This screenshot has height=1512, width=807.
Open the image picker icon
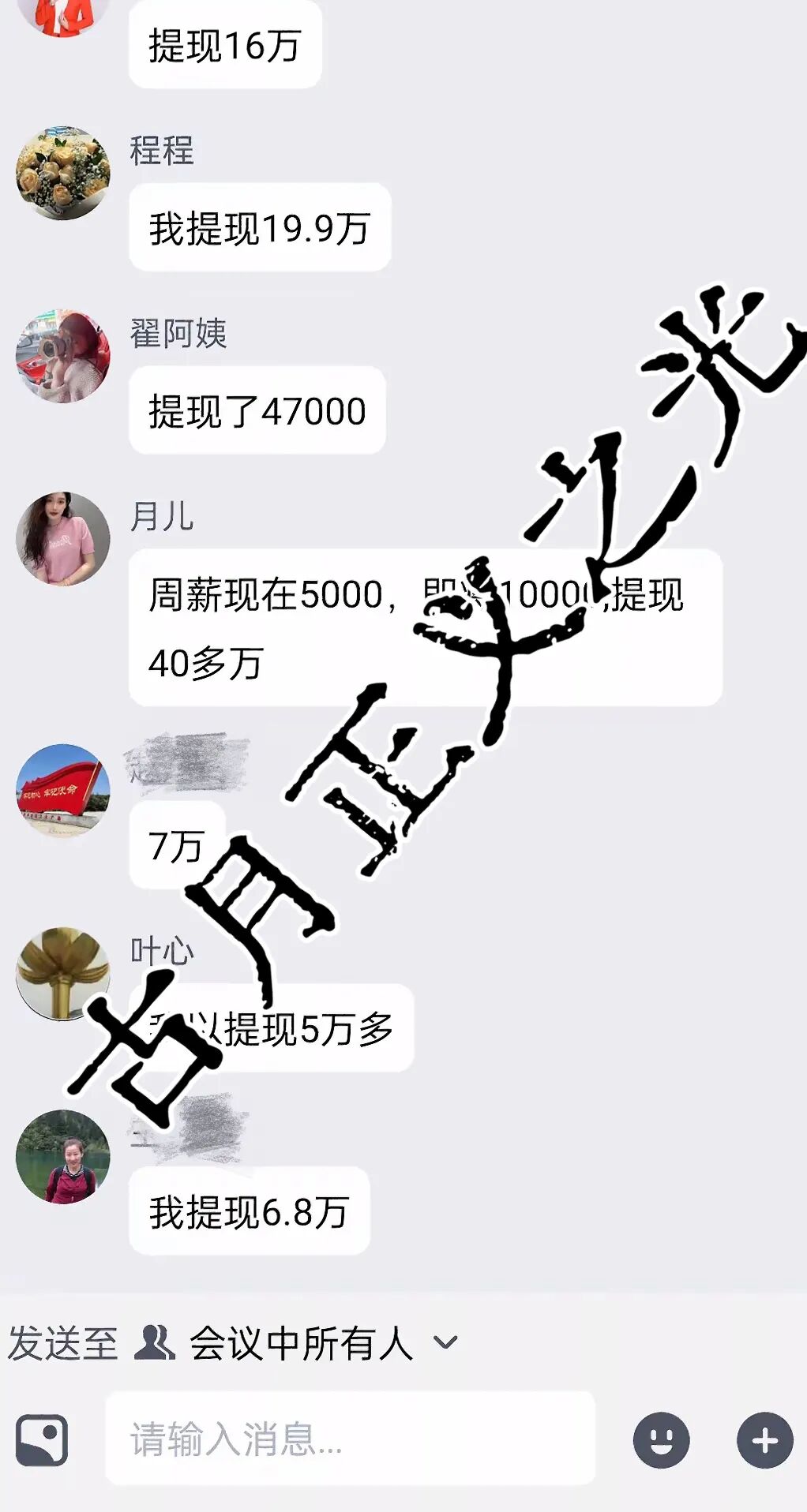[42, 1440]
